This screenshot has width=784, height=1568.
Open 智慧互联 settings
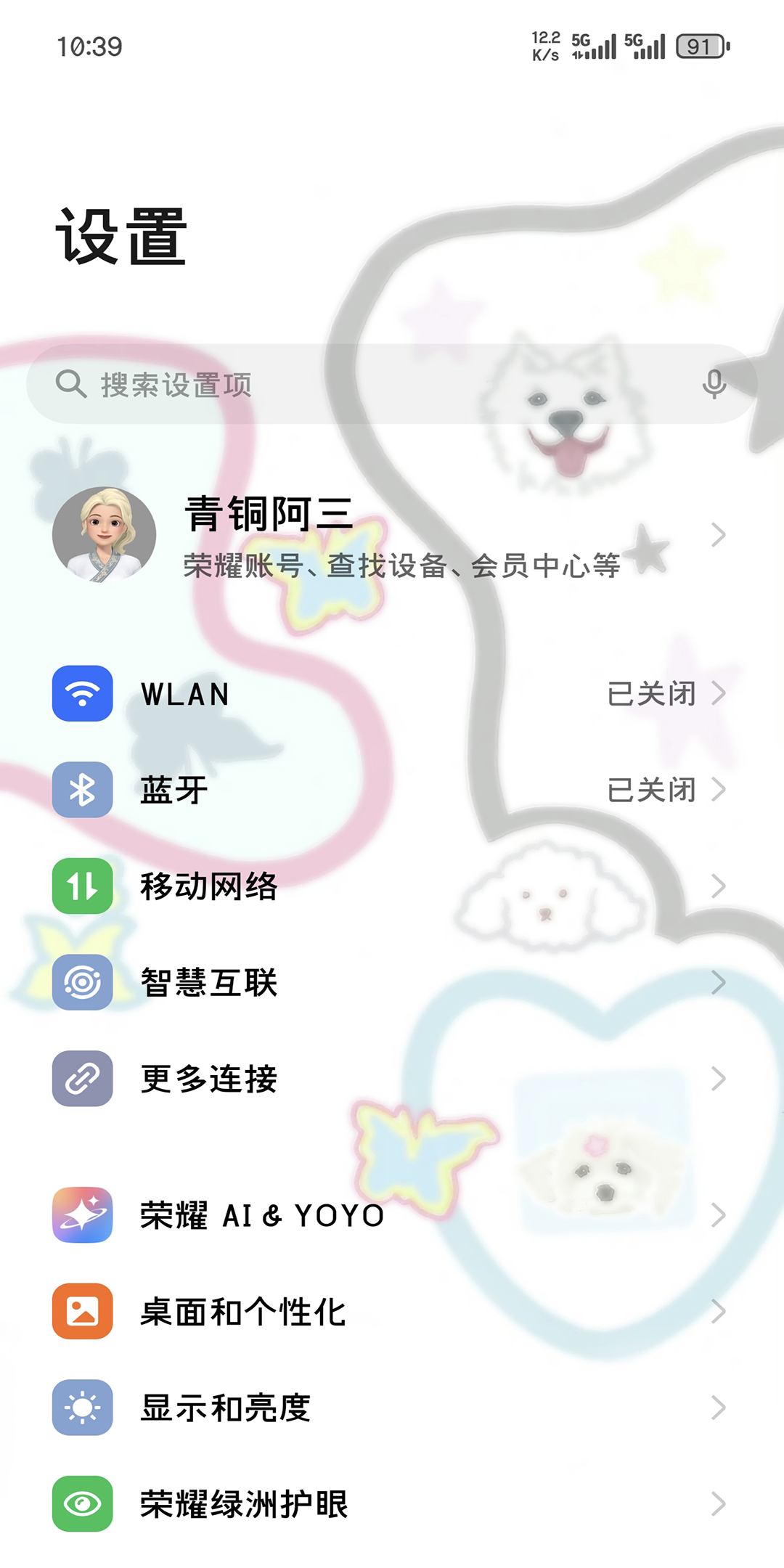click(x=392, y=983)
